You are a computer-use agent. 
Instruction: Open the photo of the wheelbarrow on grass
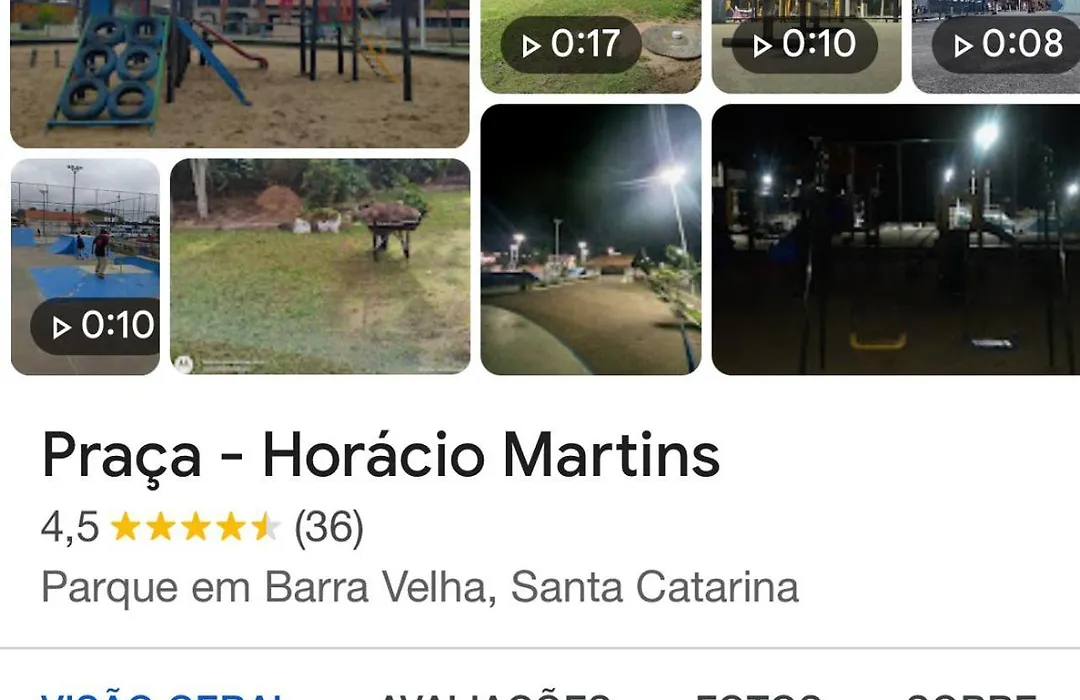point(320,267)
